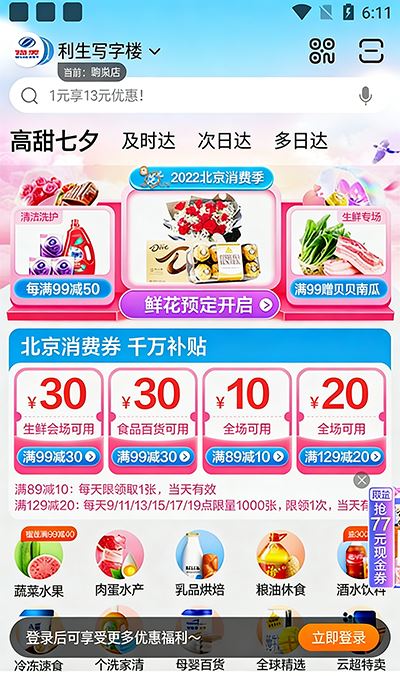Claim the 满129减20 coupon
The height and width of the screenshot is (676, 400).
pos(341,421)
